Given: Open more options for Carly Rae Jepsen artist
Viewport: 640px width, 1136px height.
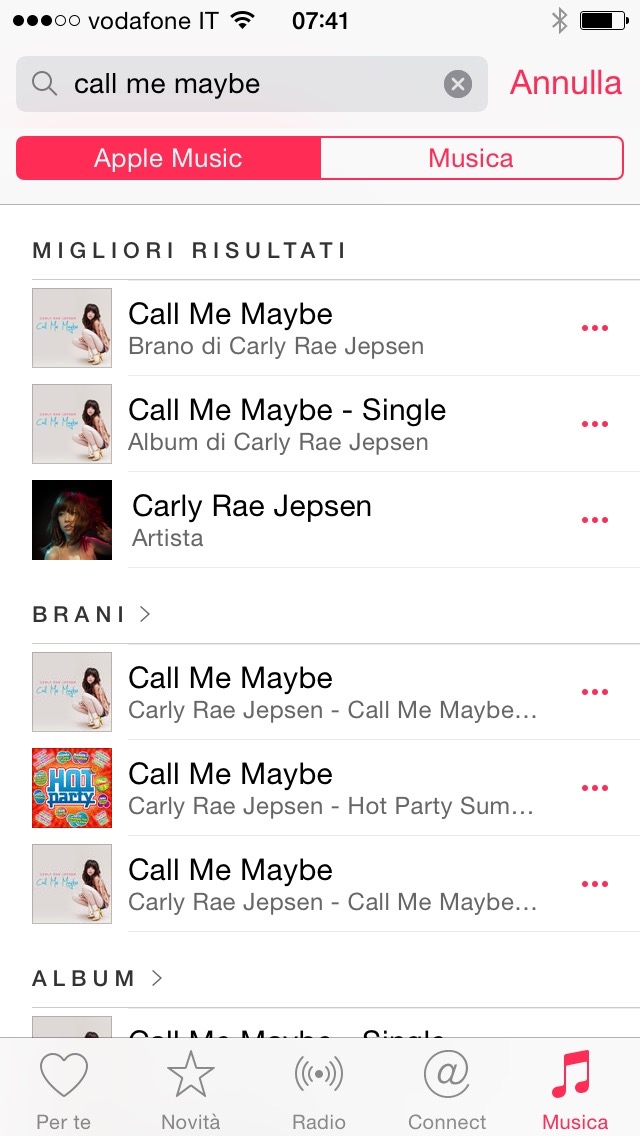Looking at the screenshot, I should pyautogui.click(x=595, y=520).
